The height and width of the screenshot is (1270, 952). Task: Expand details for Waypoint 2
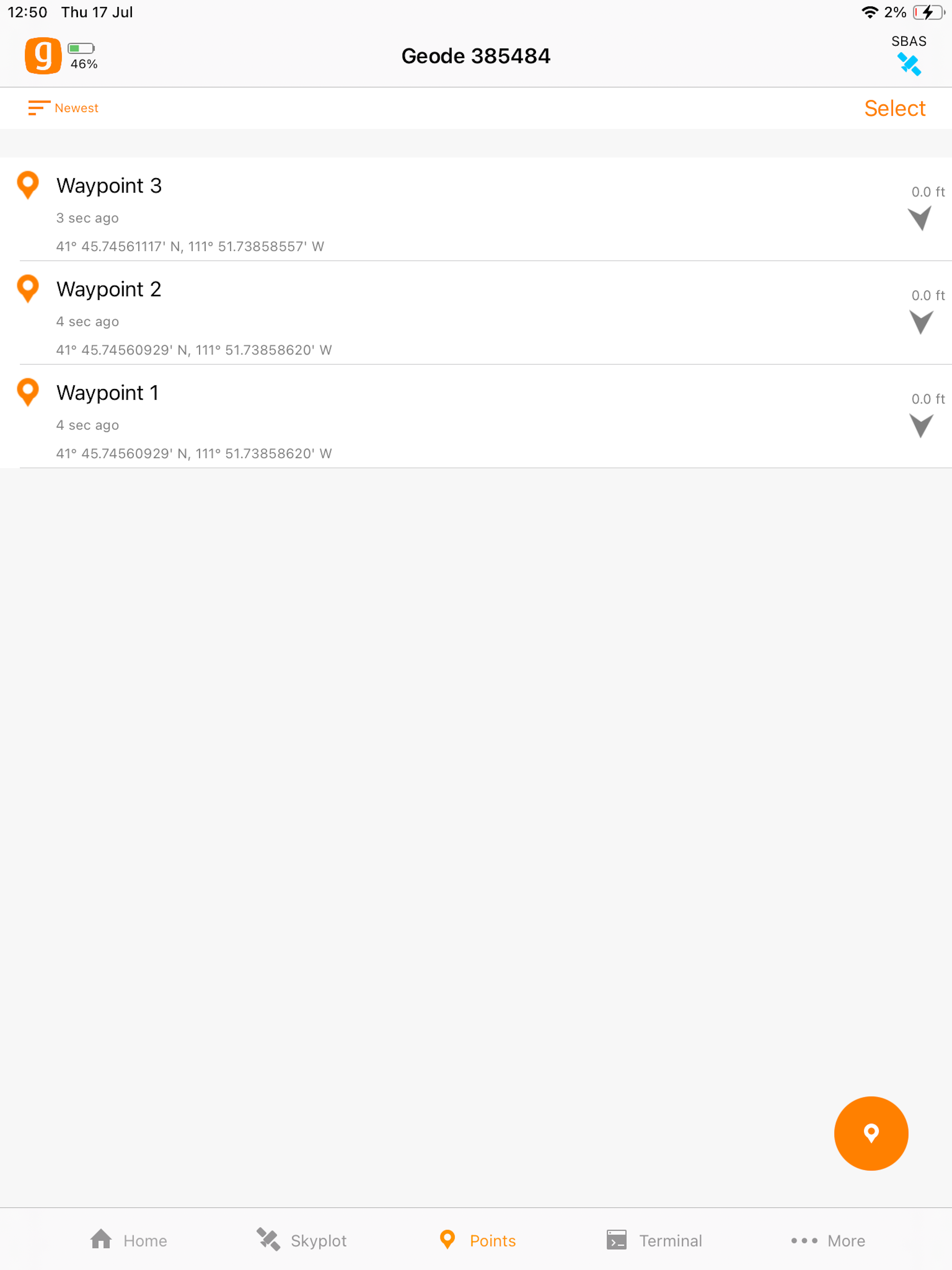click(921, 322)
